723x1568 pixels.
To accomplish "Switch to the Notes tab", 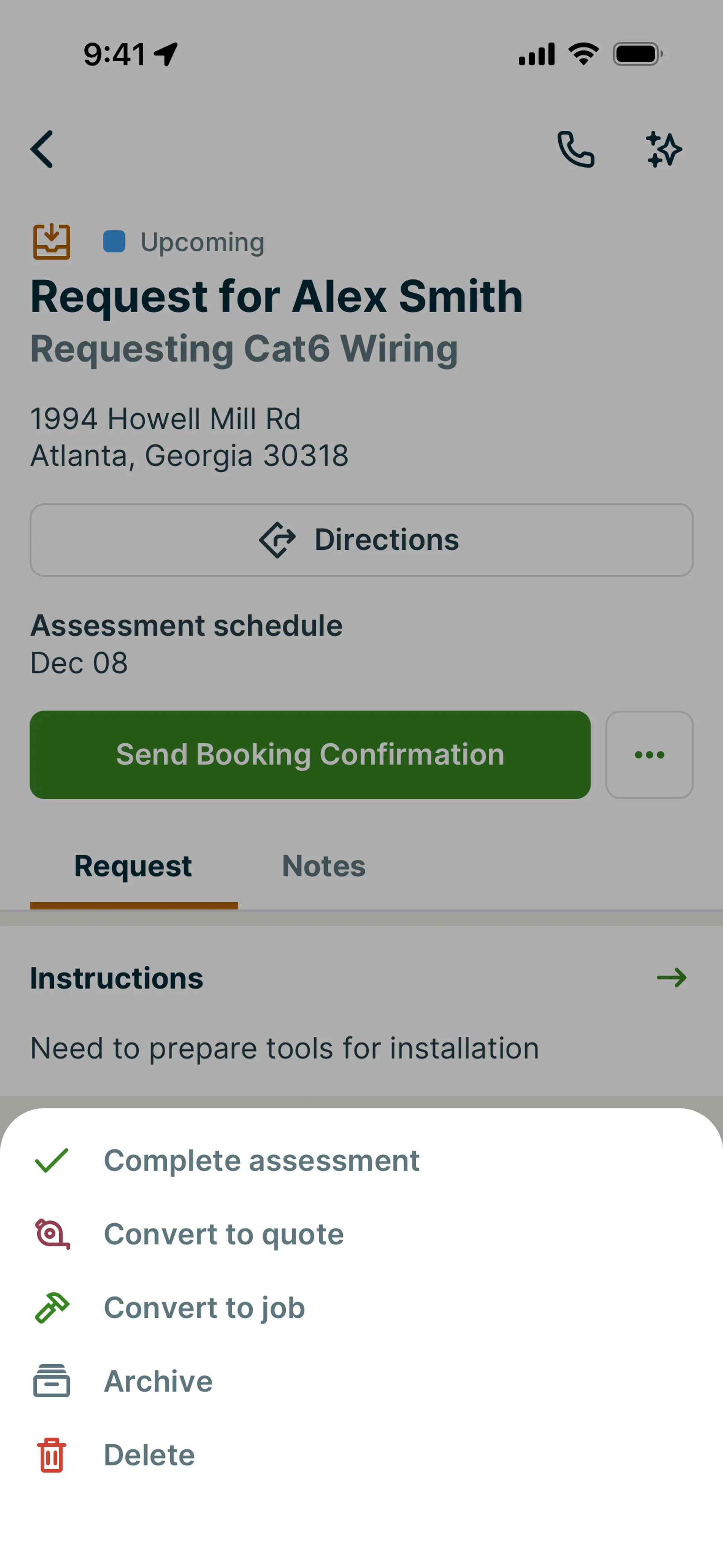I will pyautogui.click(x=324, y=866).
